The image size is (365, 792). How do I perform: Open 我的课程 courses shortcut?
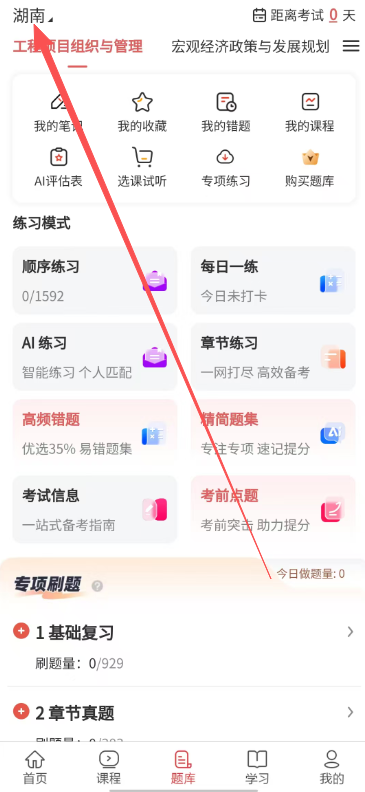(309, 112)
